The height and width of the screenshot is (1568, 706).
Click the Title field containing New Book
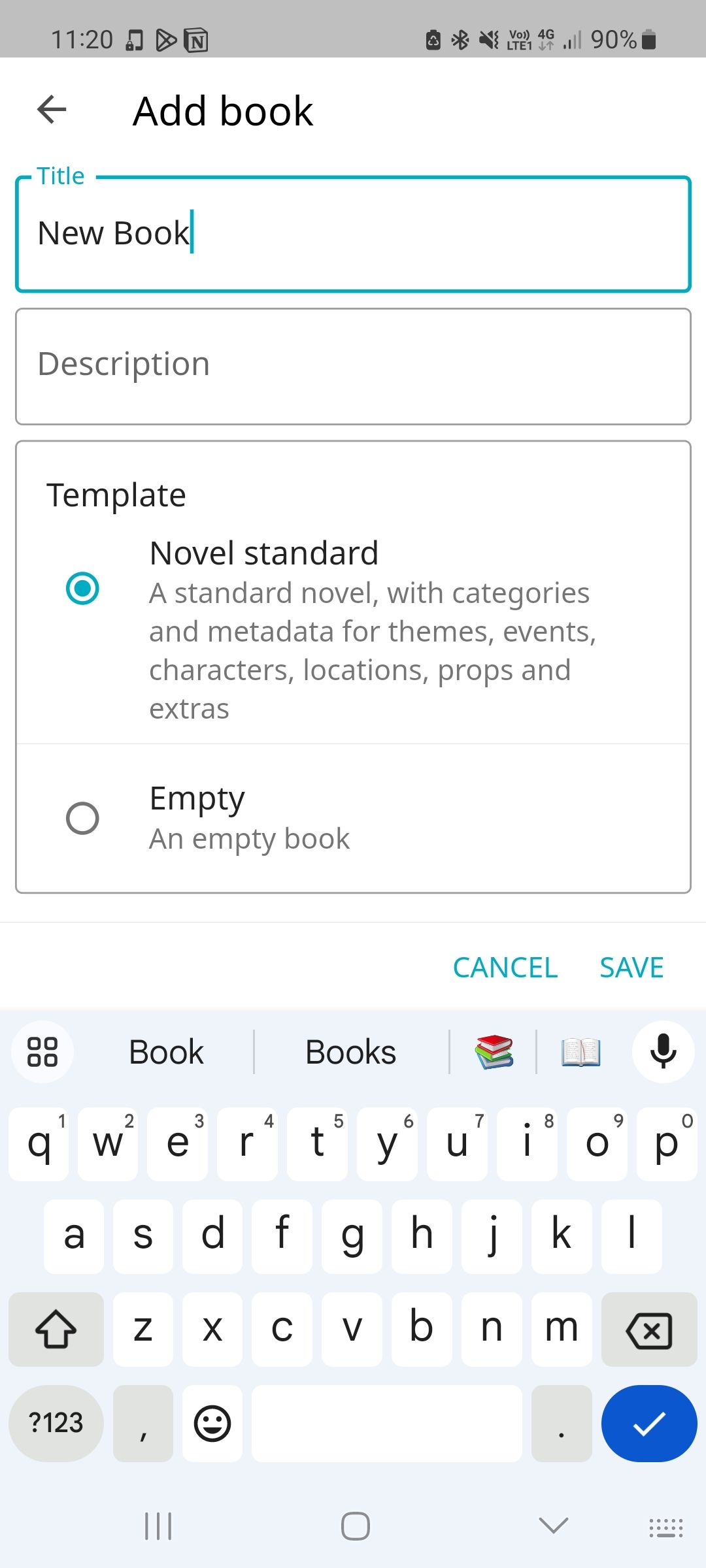pyautogui.click(x=353, y=233)
